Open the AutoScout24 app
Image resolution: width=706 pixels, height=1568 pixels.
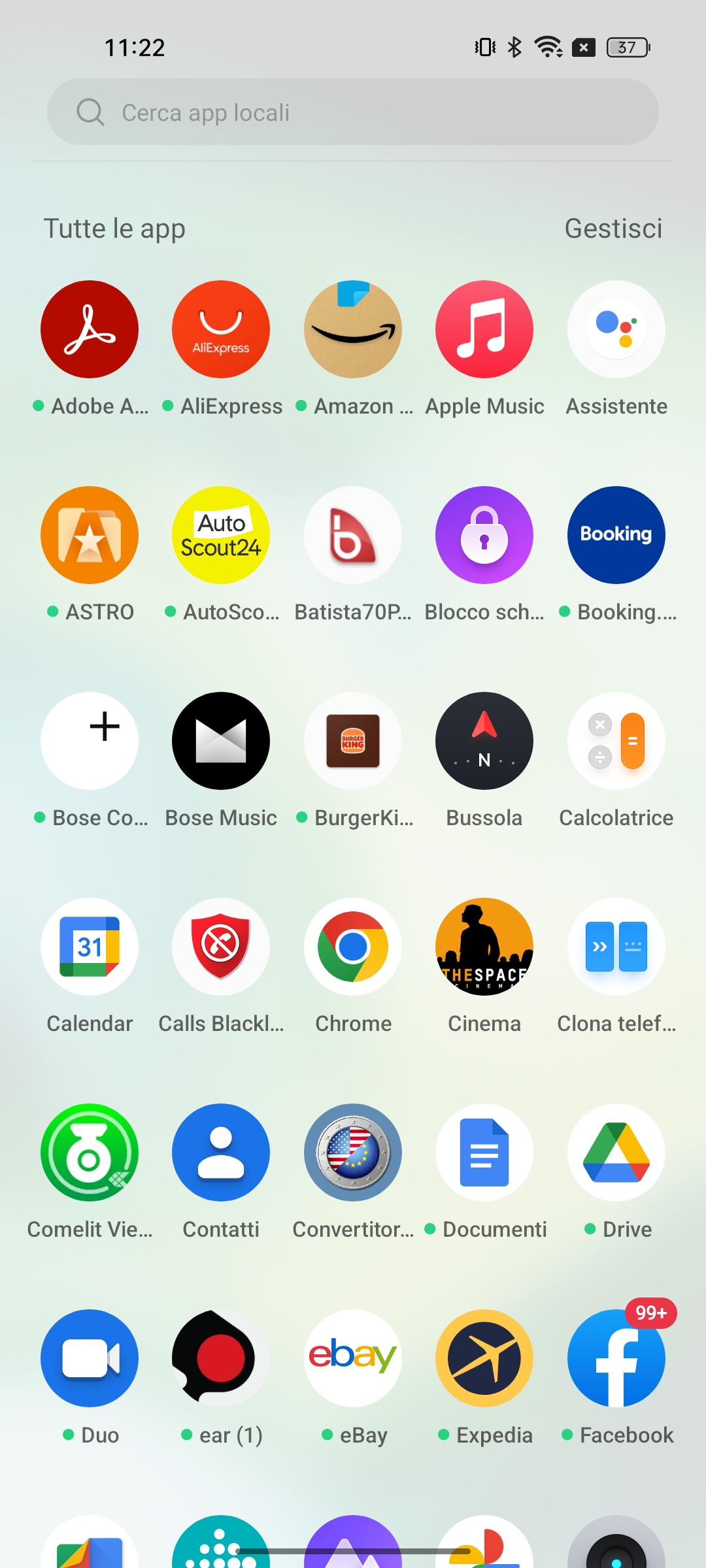point(221,535)
